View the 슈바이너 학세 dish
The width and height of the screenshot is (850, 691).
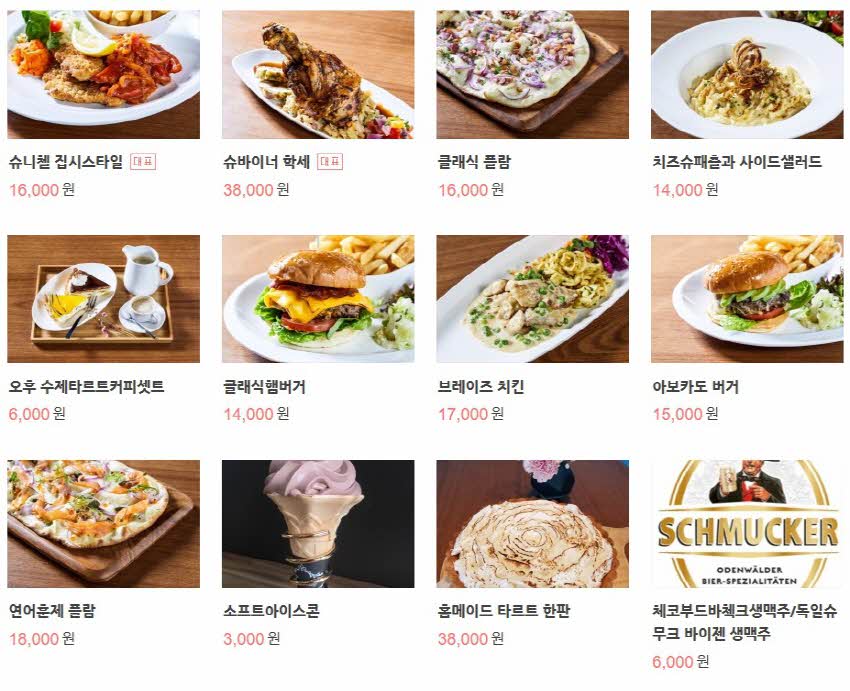click(318, 75)
